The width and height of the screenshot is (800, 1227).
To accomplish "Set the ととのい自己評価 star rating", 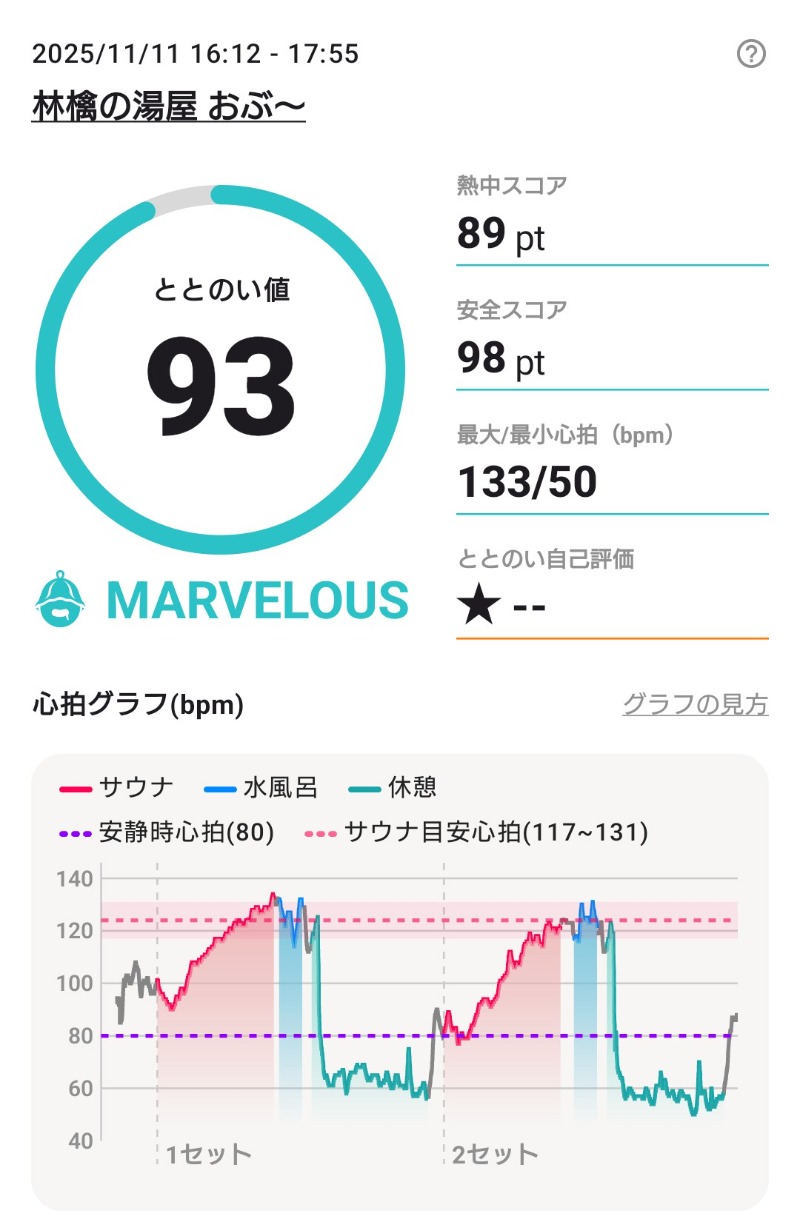I will (x=501, y=607).
